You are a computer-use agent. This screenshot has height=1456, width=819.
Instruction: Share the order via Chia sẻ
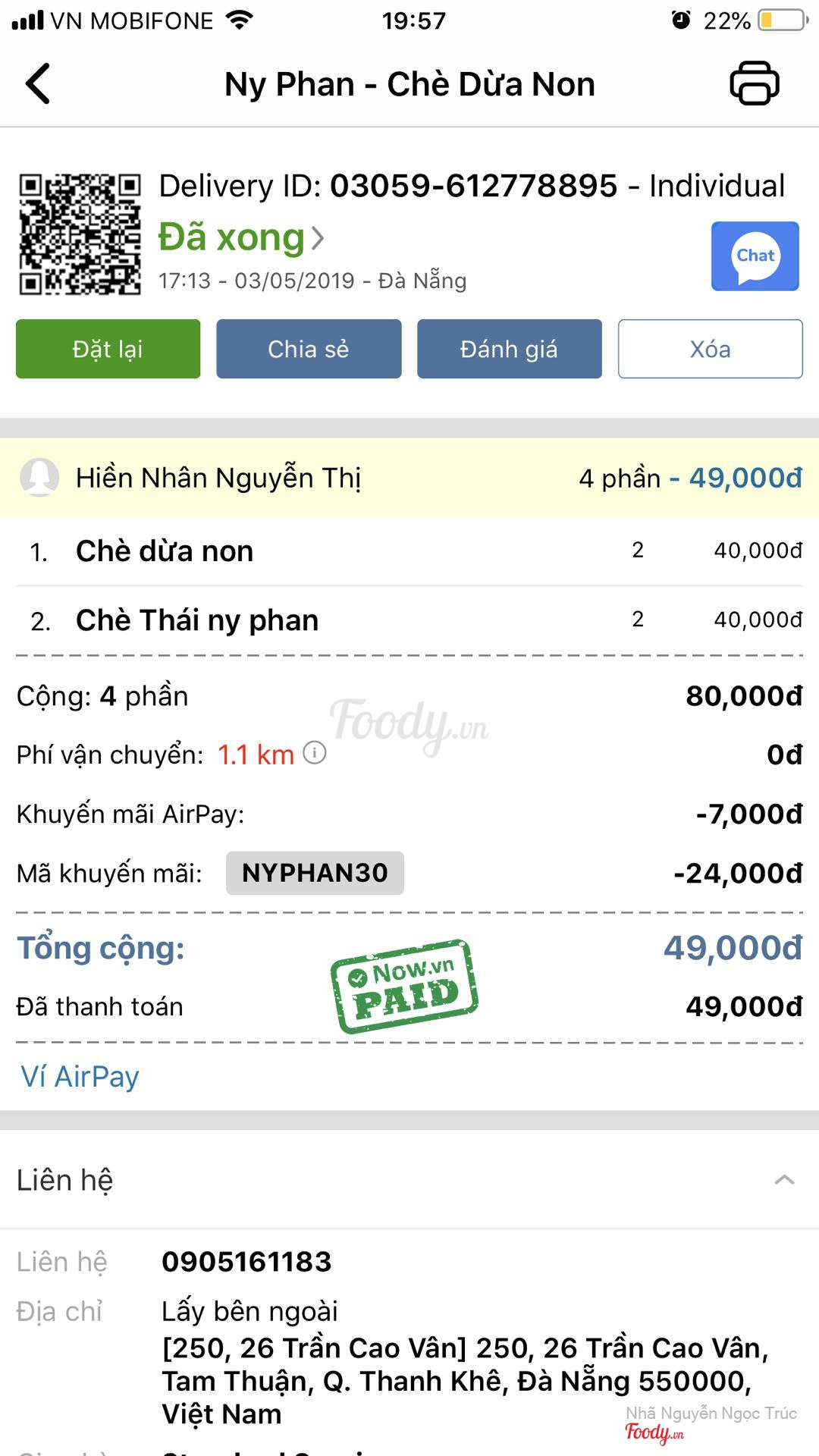tap(309, 349)
